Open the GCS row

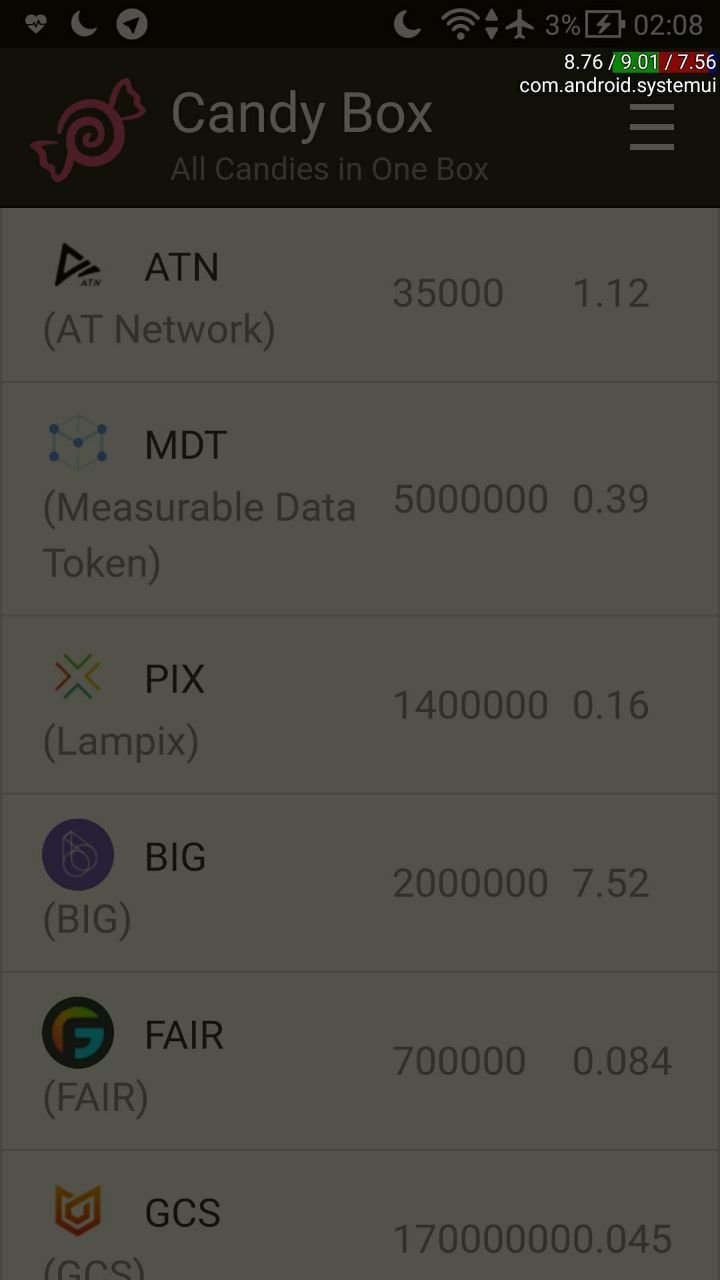[x=360, y=1230]
